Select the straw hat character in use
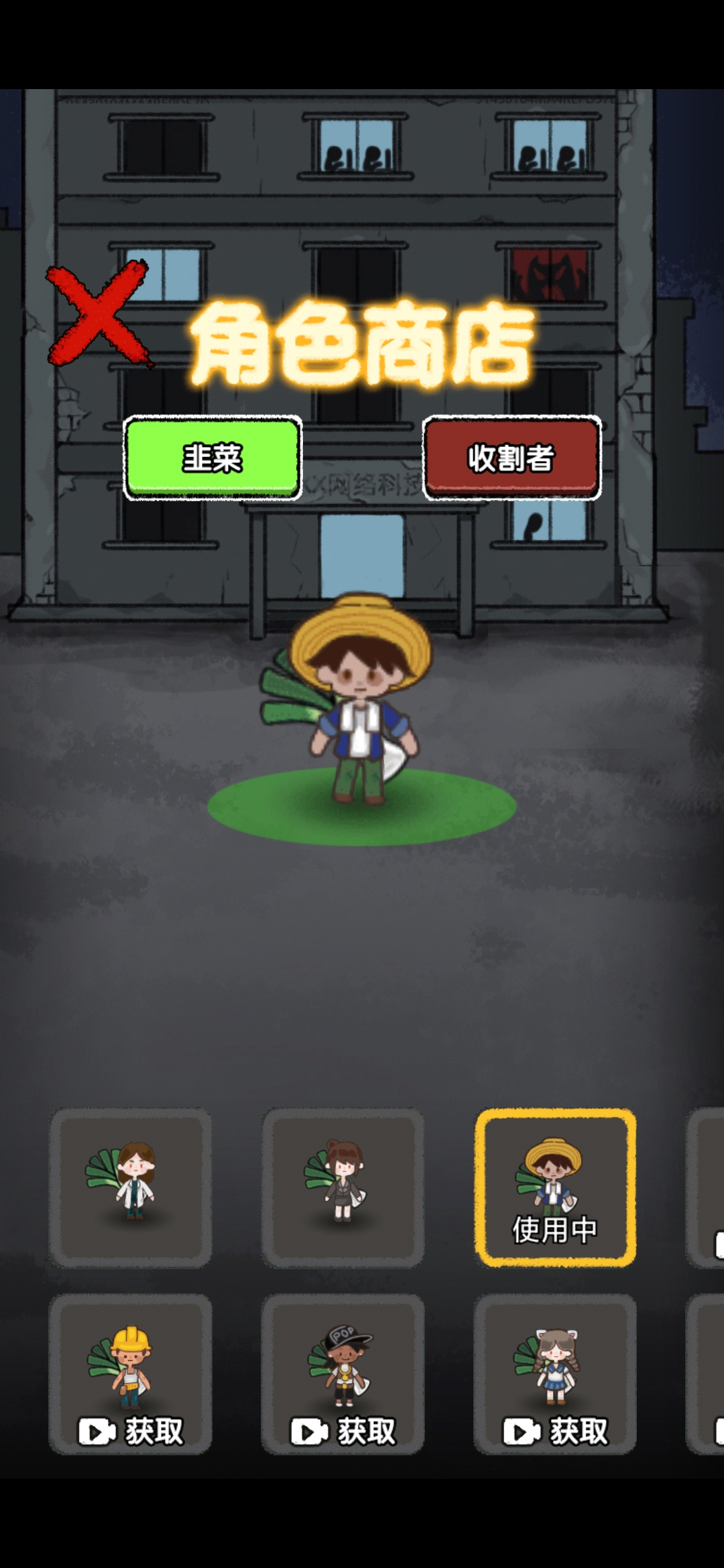Image resolution: width=724 pixels, height=1568 pixels. [555, 1187]
